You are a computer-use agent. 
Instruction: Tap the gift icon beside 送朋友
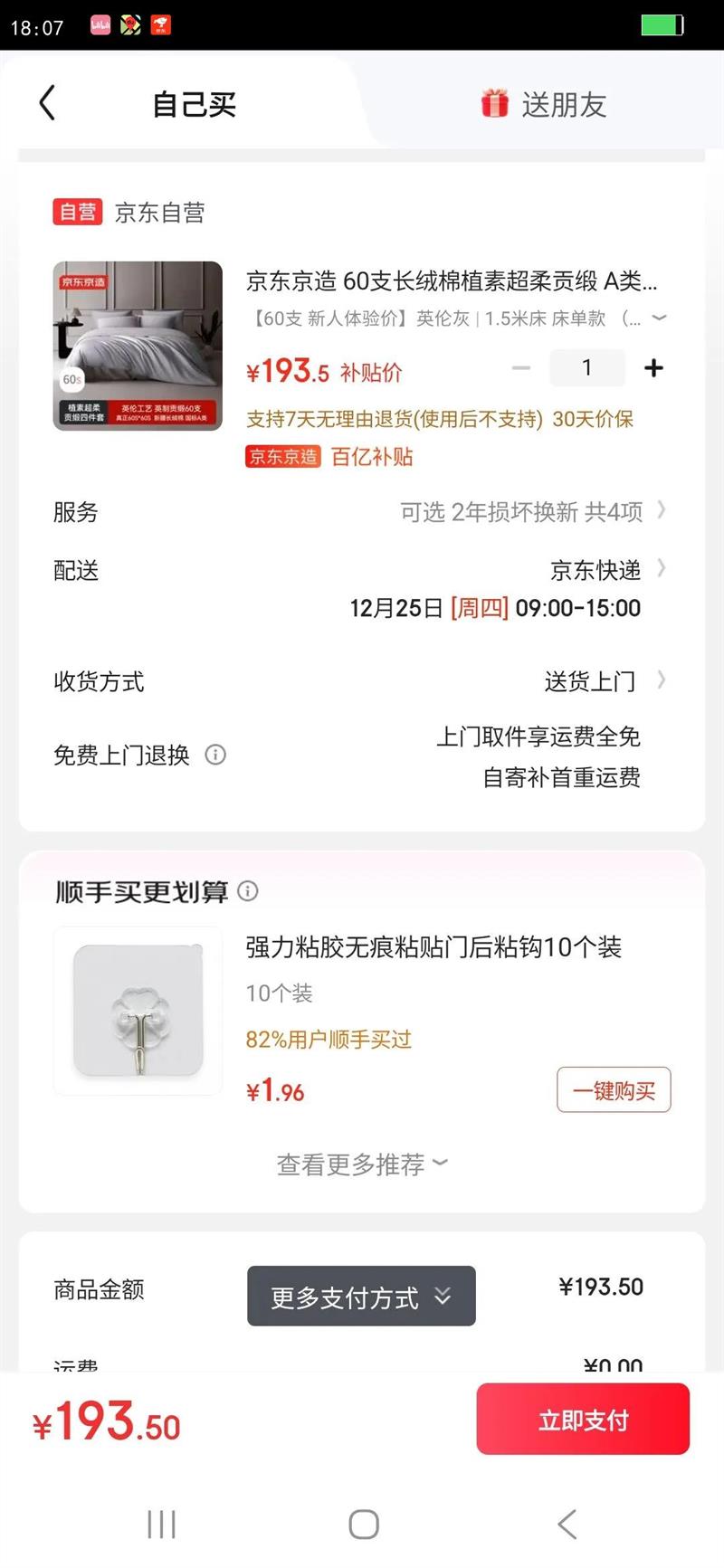493,103
